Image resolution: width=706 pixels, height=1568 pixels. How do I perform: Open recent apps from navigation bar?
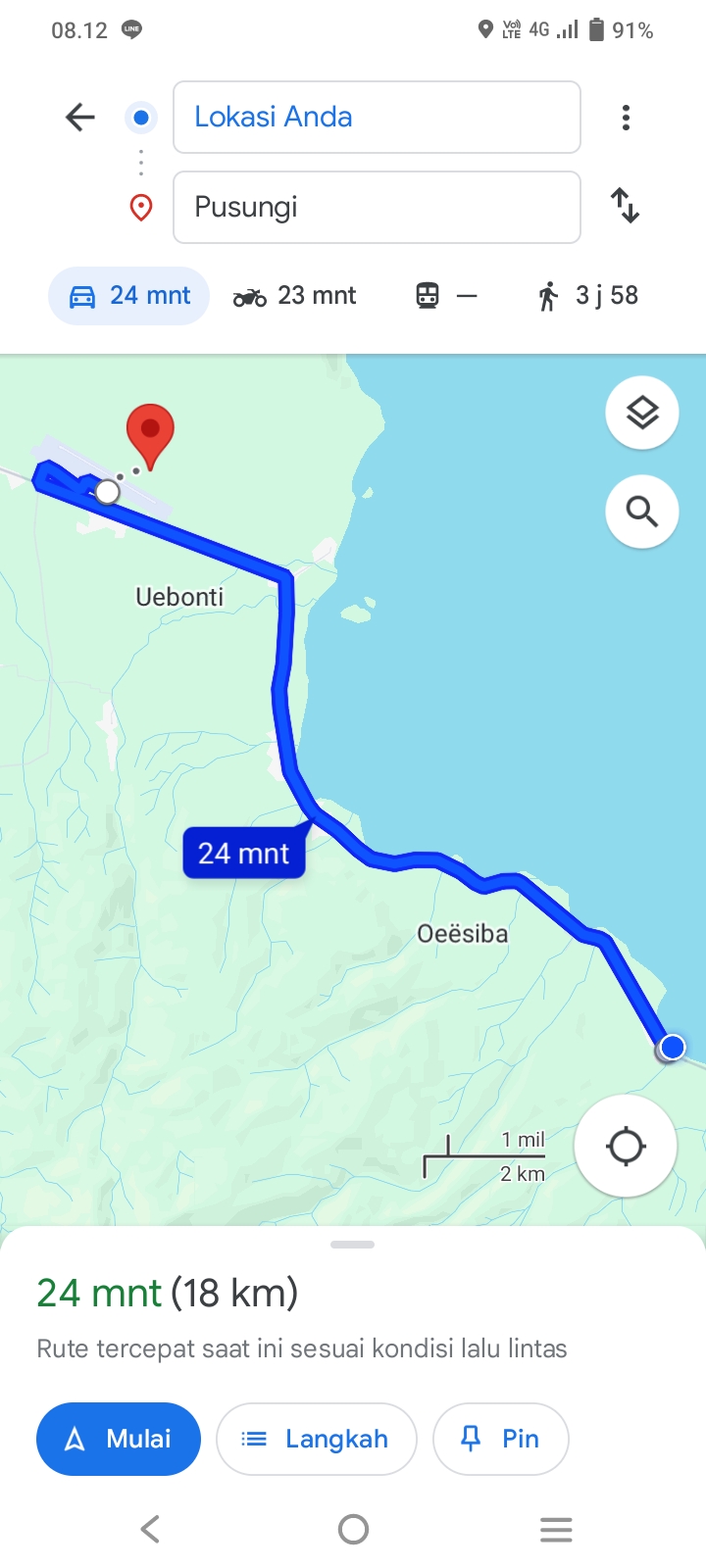tap(556, 1529)
